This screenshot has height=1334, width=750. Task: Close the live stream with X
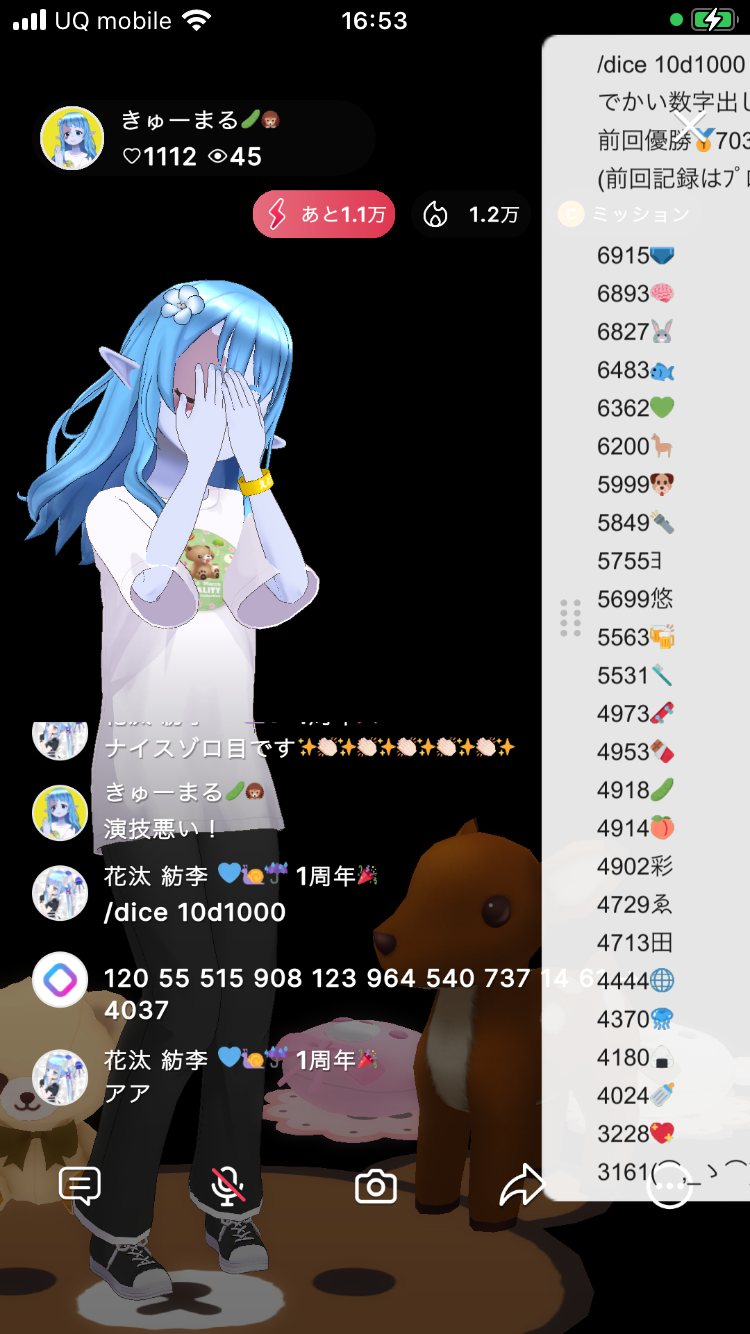pos(690,128)
